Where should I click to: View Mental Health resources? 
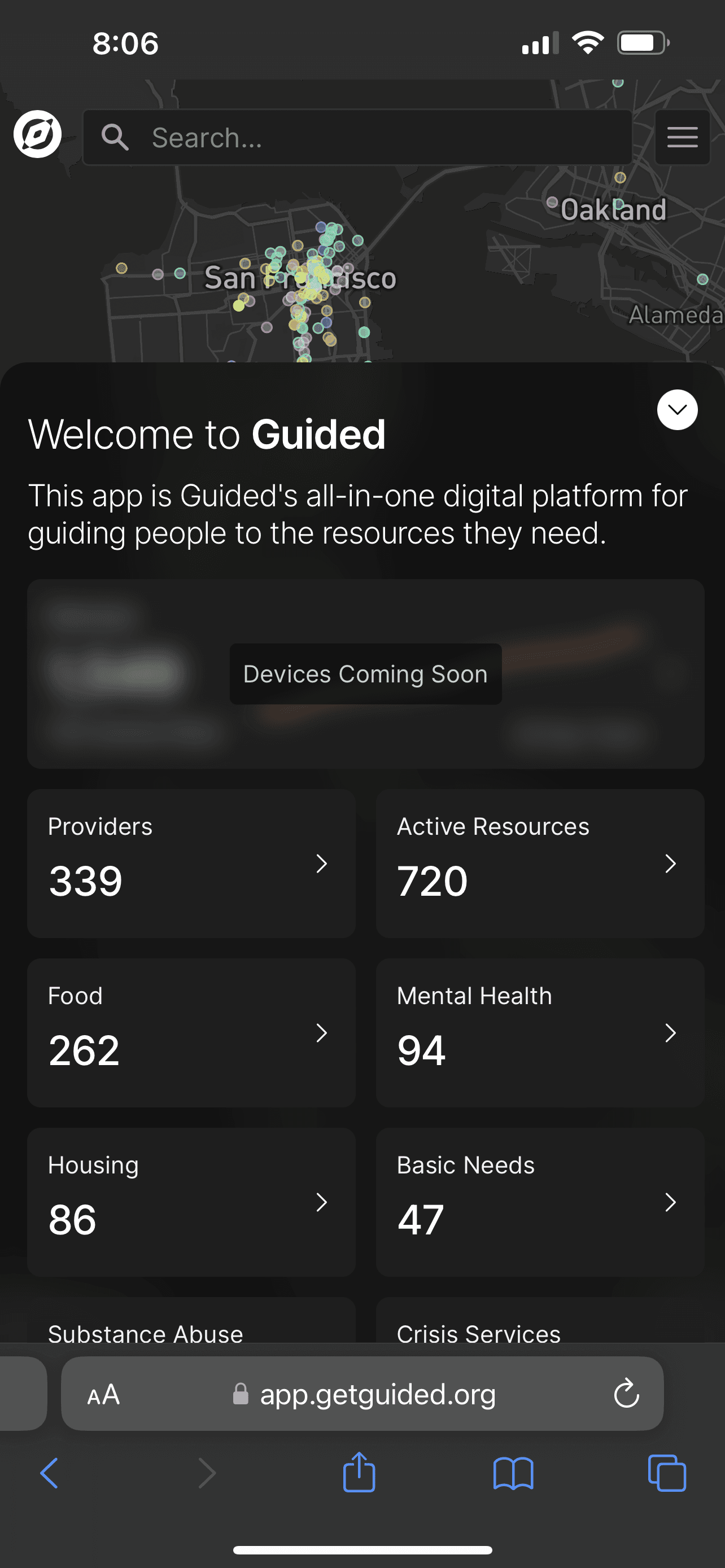tap(539, 1032)
